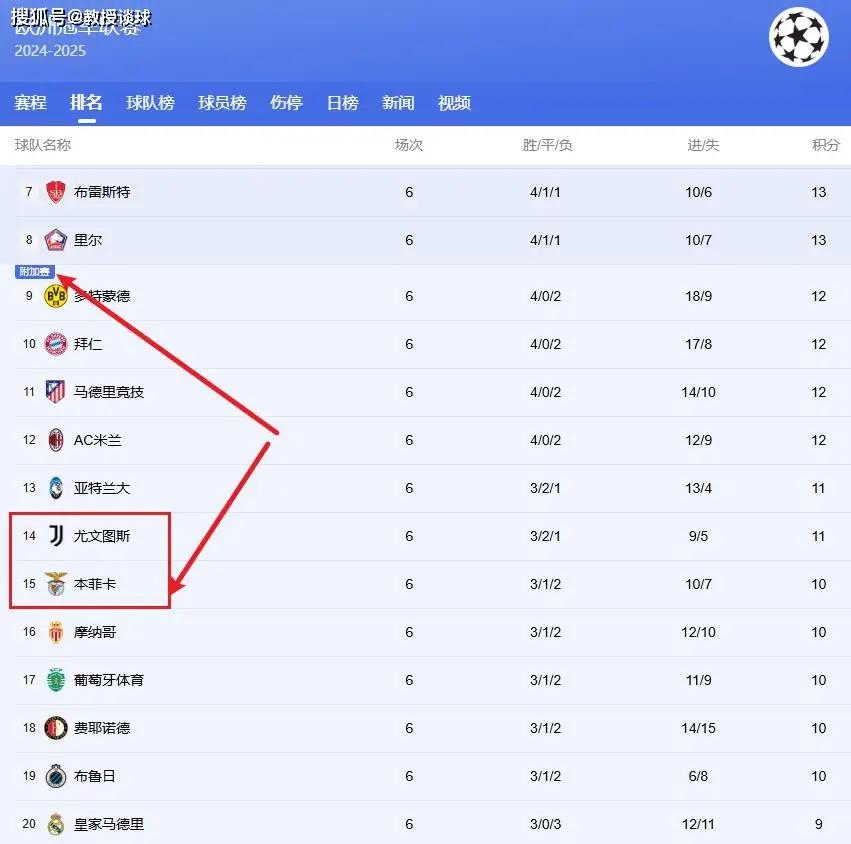This screenshot has width=851, height=844.
Task: Open the 本菲卡 team row
Action: pyautogui.click(x=95, y=584)
